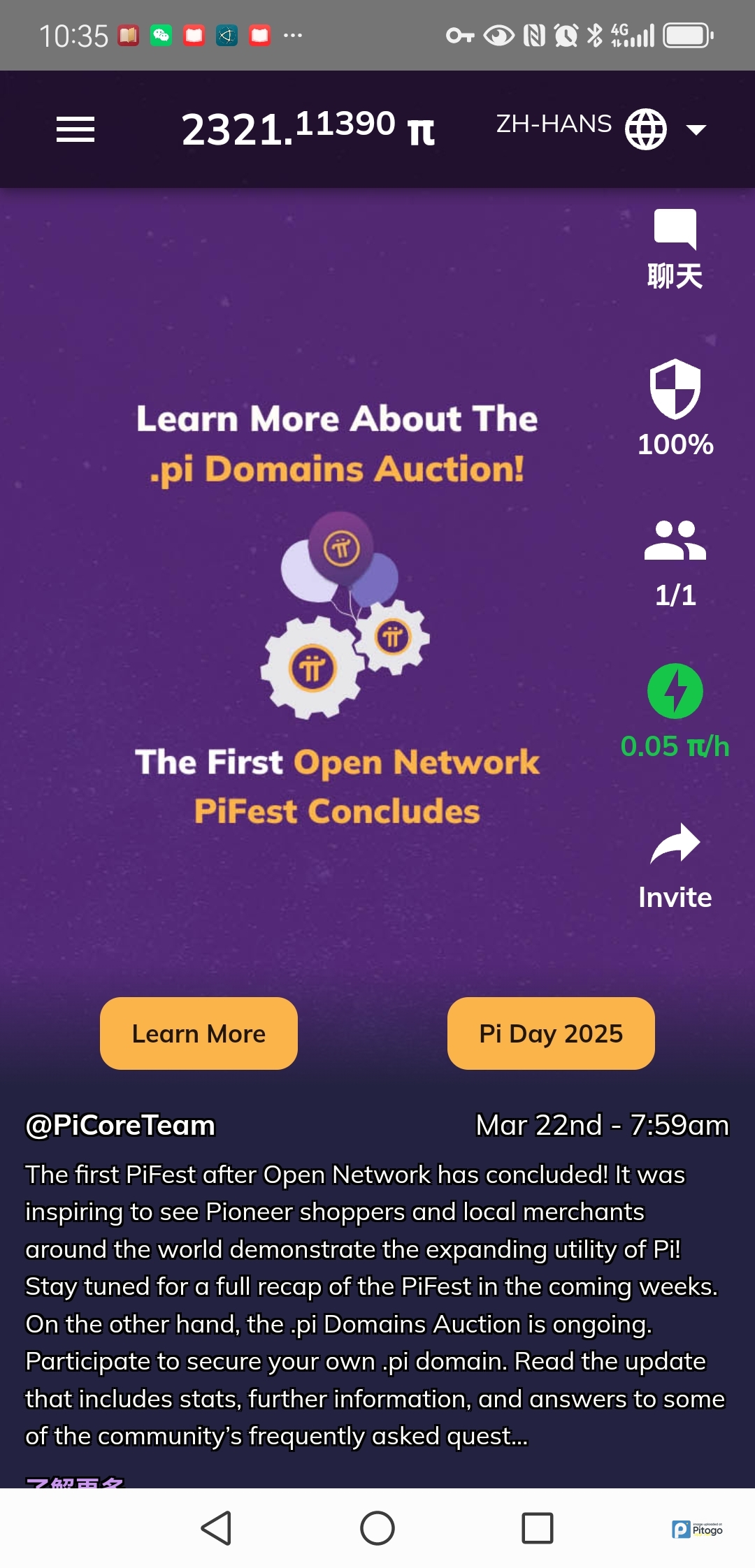The image size is (755, 1568).
Task: Open the hamburger drawer menu
Action: pos(75,129)
